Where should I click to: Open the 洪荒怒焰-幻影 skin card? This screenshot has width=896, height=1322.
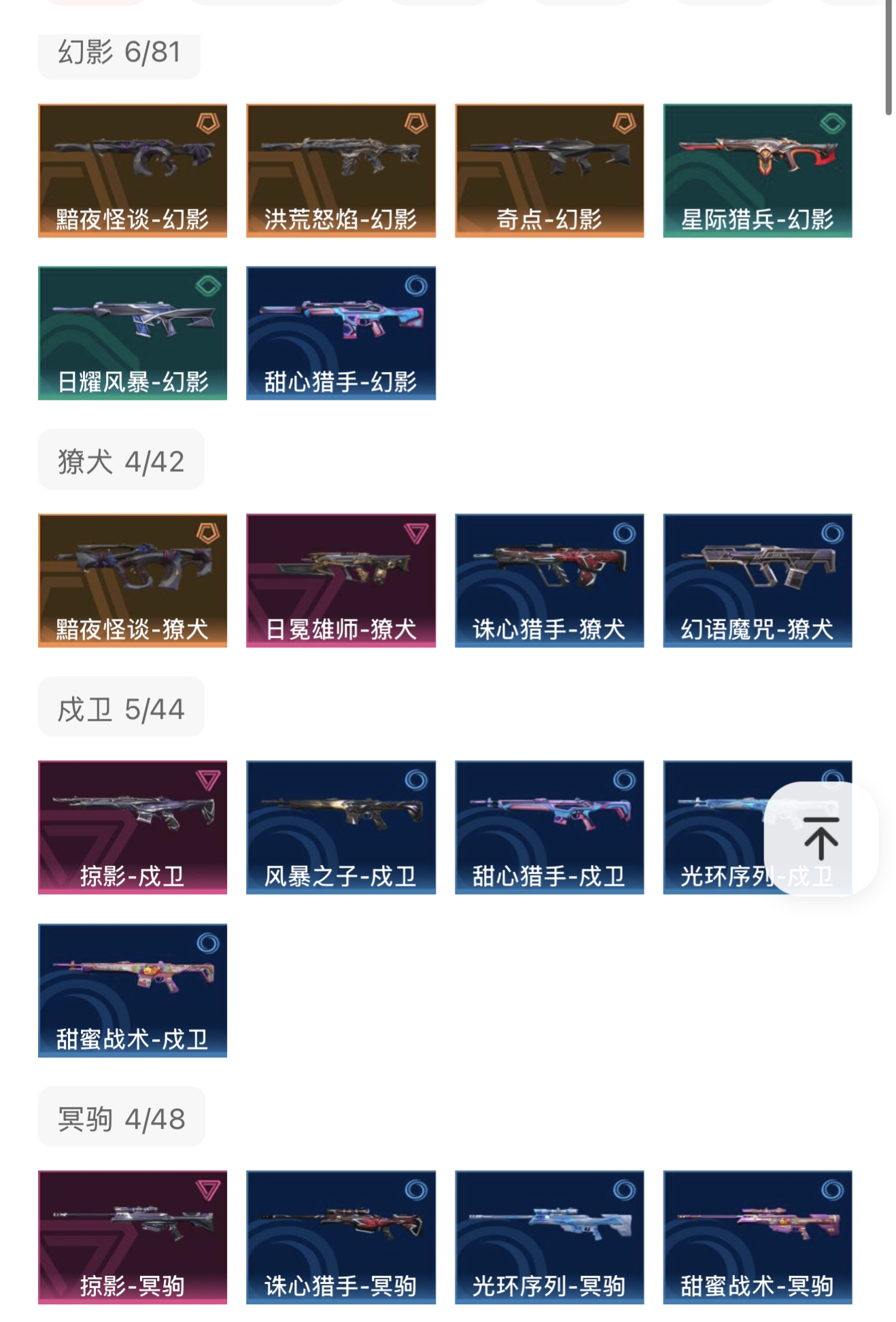coord(341,170)
